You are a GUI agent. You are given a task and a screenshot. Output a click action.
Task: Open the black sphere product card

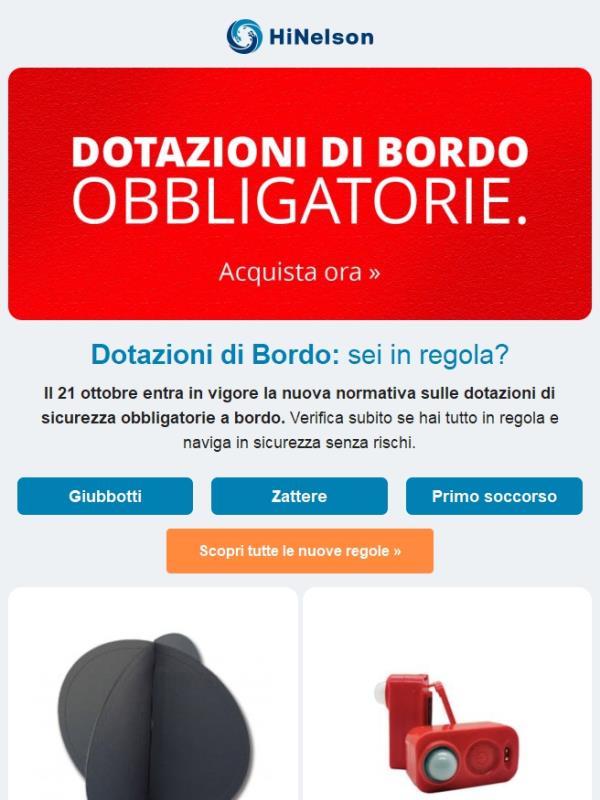pyautogui.click(x=153, y=700)
